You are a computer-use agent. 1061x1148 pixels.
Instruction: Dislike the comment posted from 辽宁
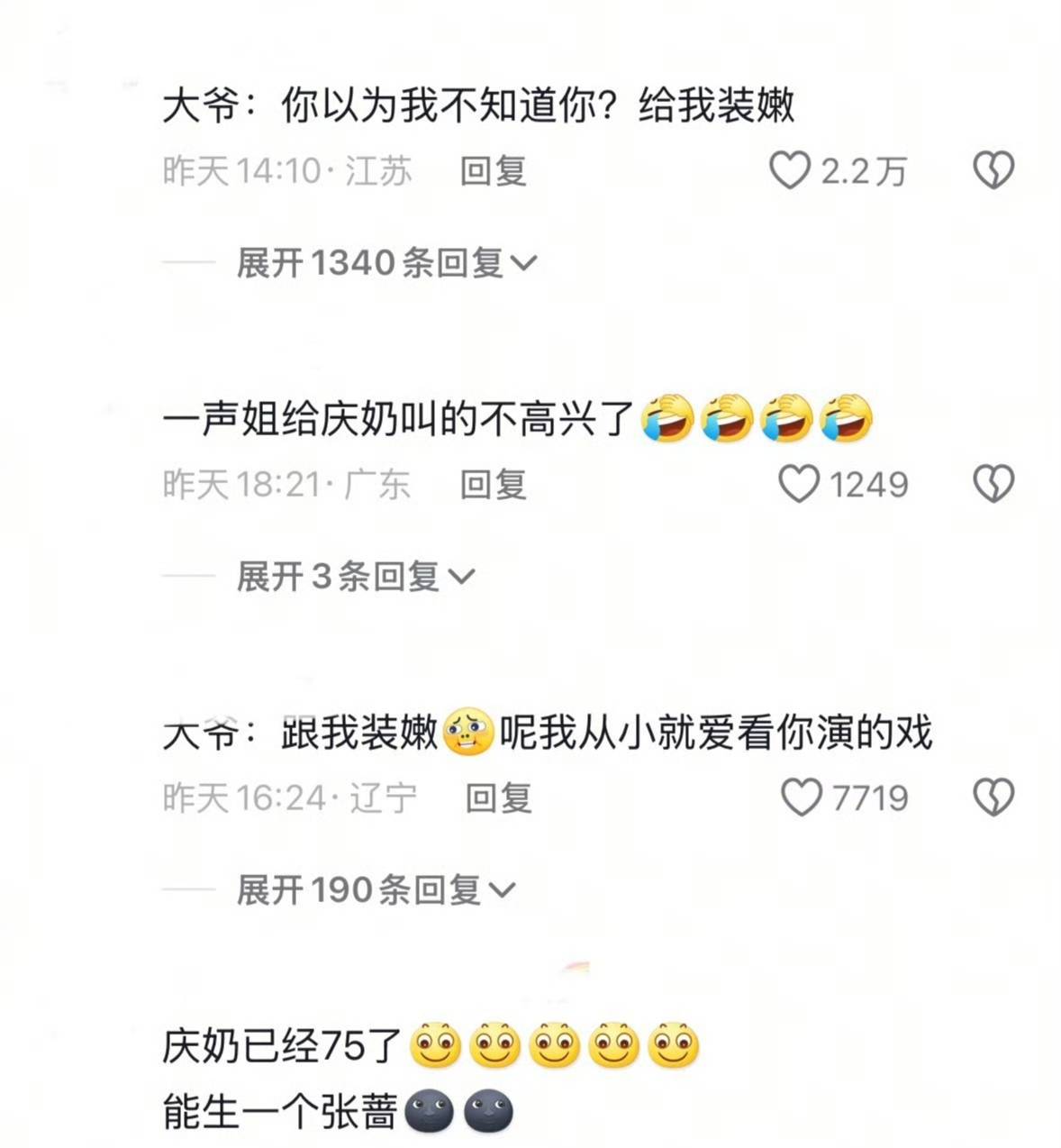pyautogui.click(x=993, y=797)
